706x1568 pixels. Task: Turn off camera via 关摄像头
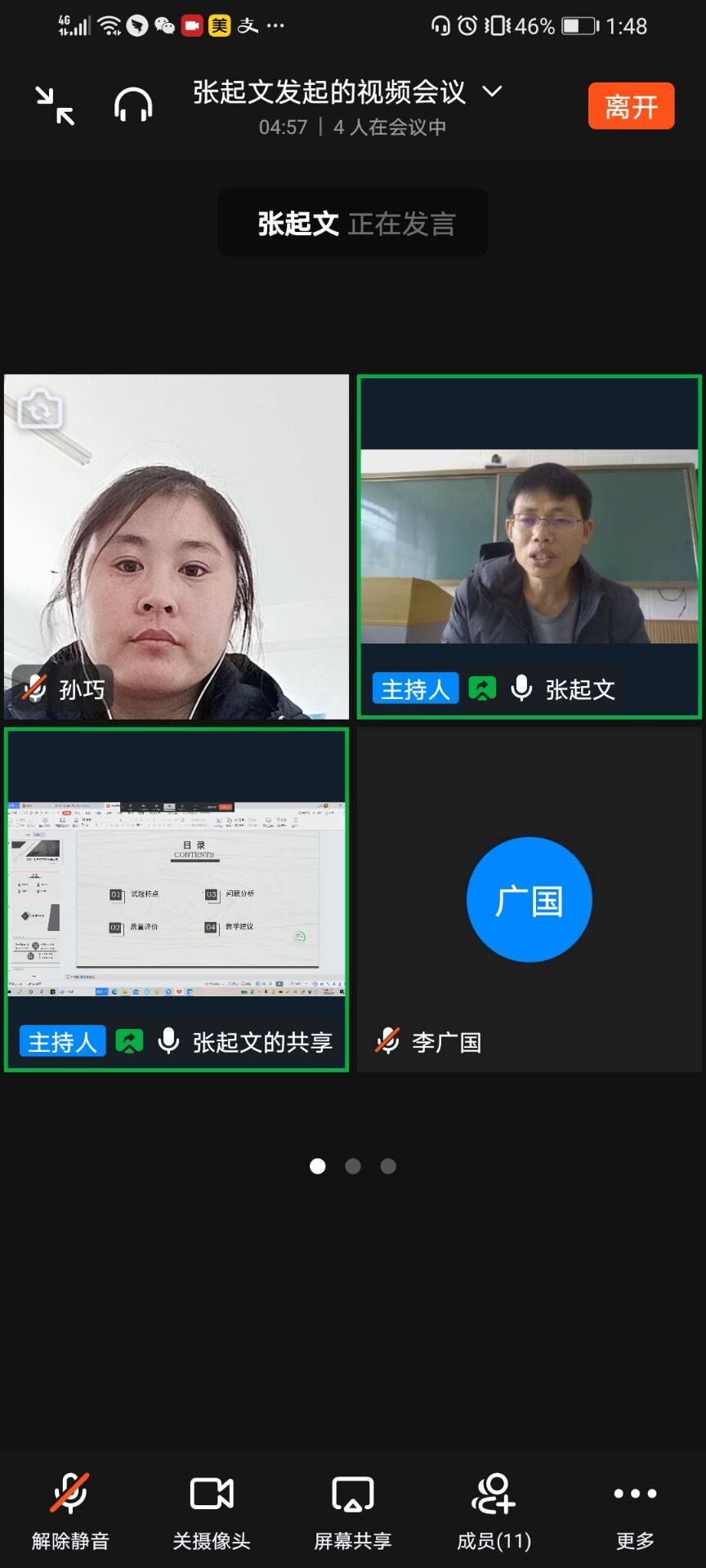(x=212, y=1509)
